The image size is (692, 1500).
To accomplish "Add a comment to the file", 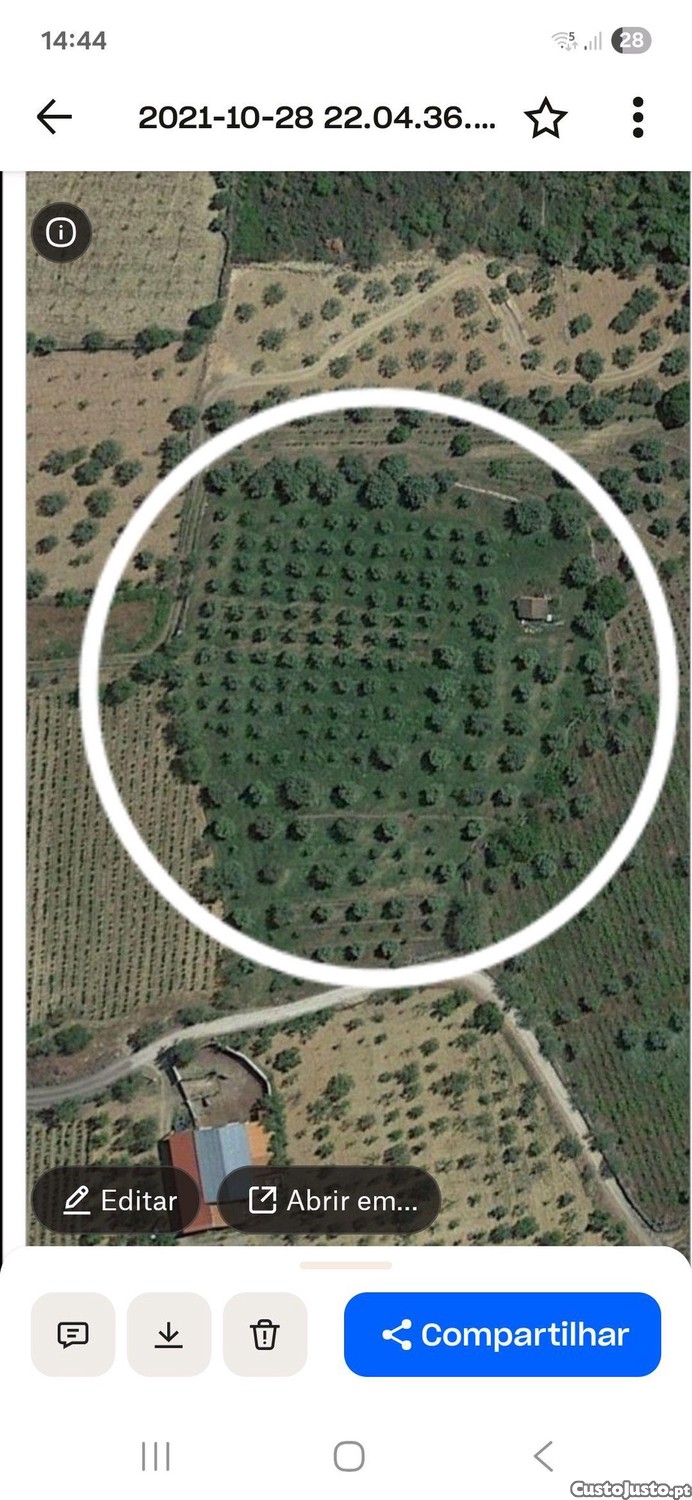I will [x=73, y=1334].
